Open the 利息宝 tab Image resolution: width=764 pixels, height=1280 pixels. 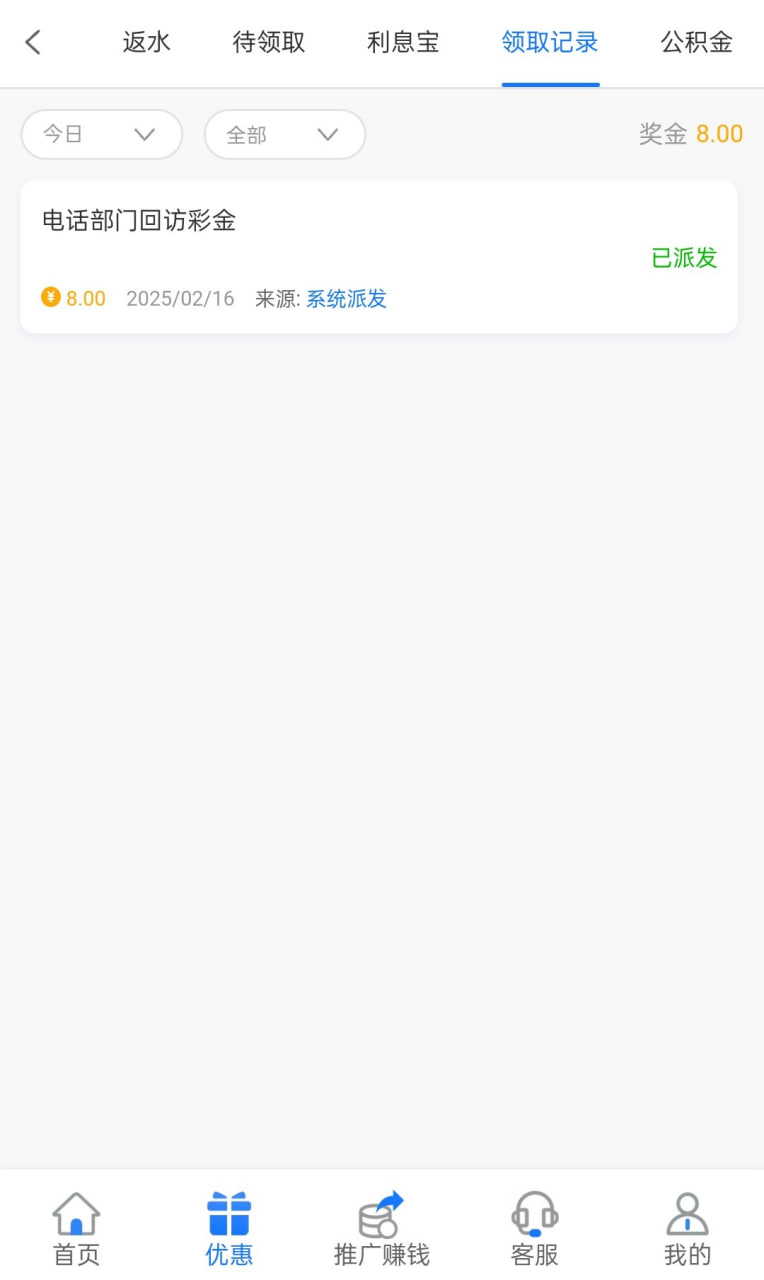pyautogui.click(x=403, y=42)
